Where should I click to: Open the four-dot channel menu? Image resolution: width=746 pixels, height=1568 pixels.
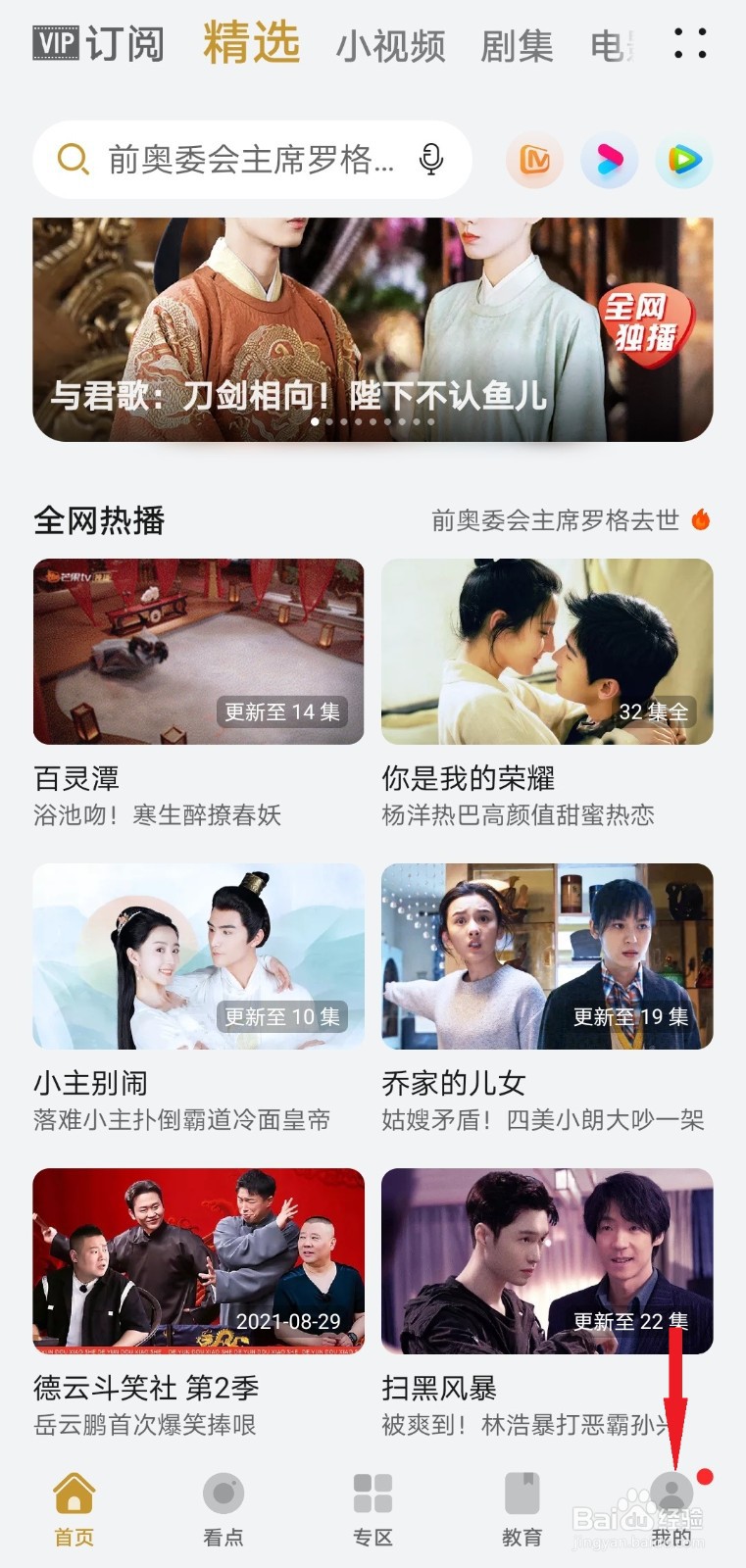(x=690, y=44)
